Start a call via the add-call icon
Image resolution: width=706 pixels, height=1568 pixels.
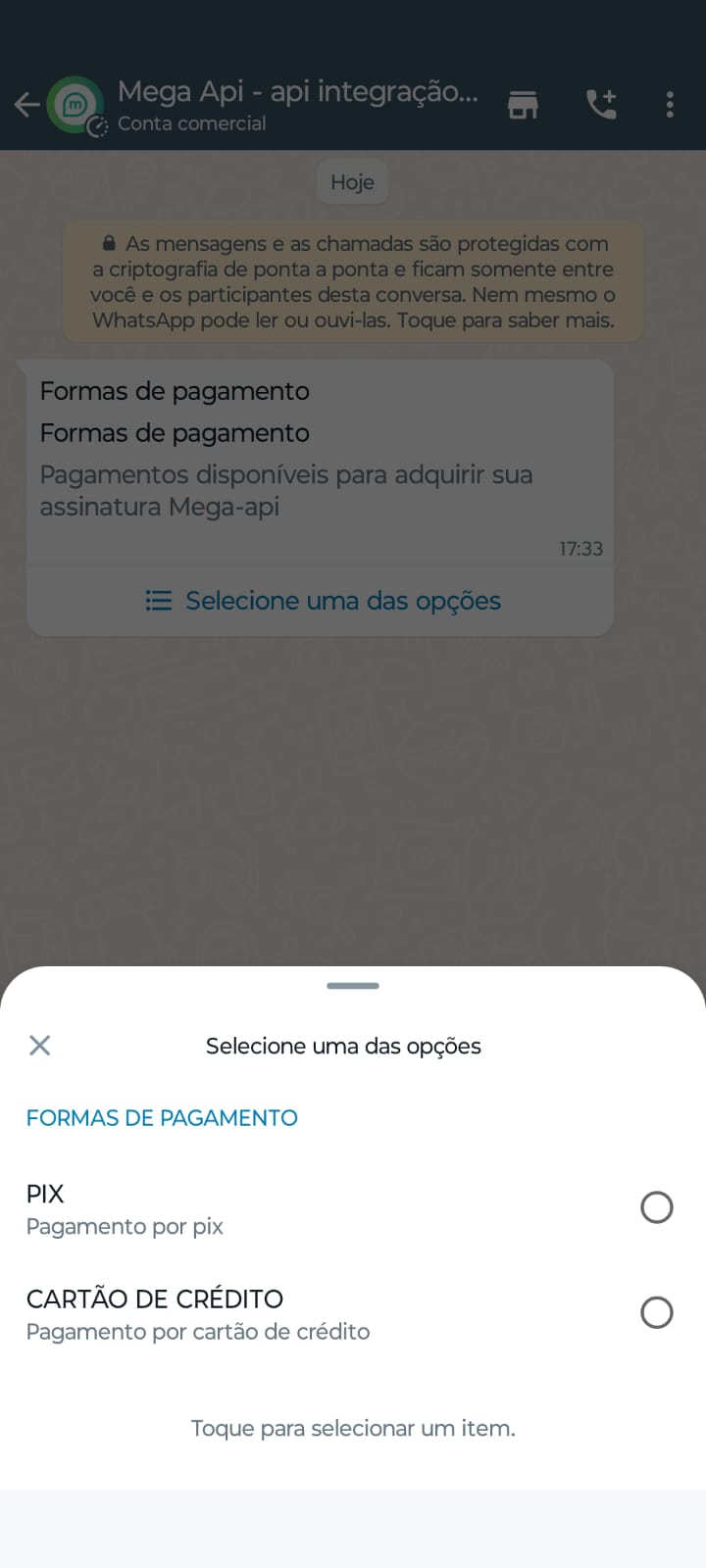click(601, 104)
